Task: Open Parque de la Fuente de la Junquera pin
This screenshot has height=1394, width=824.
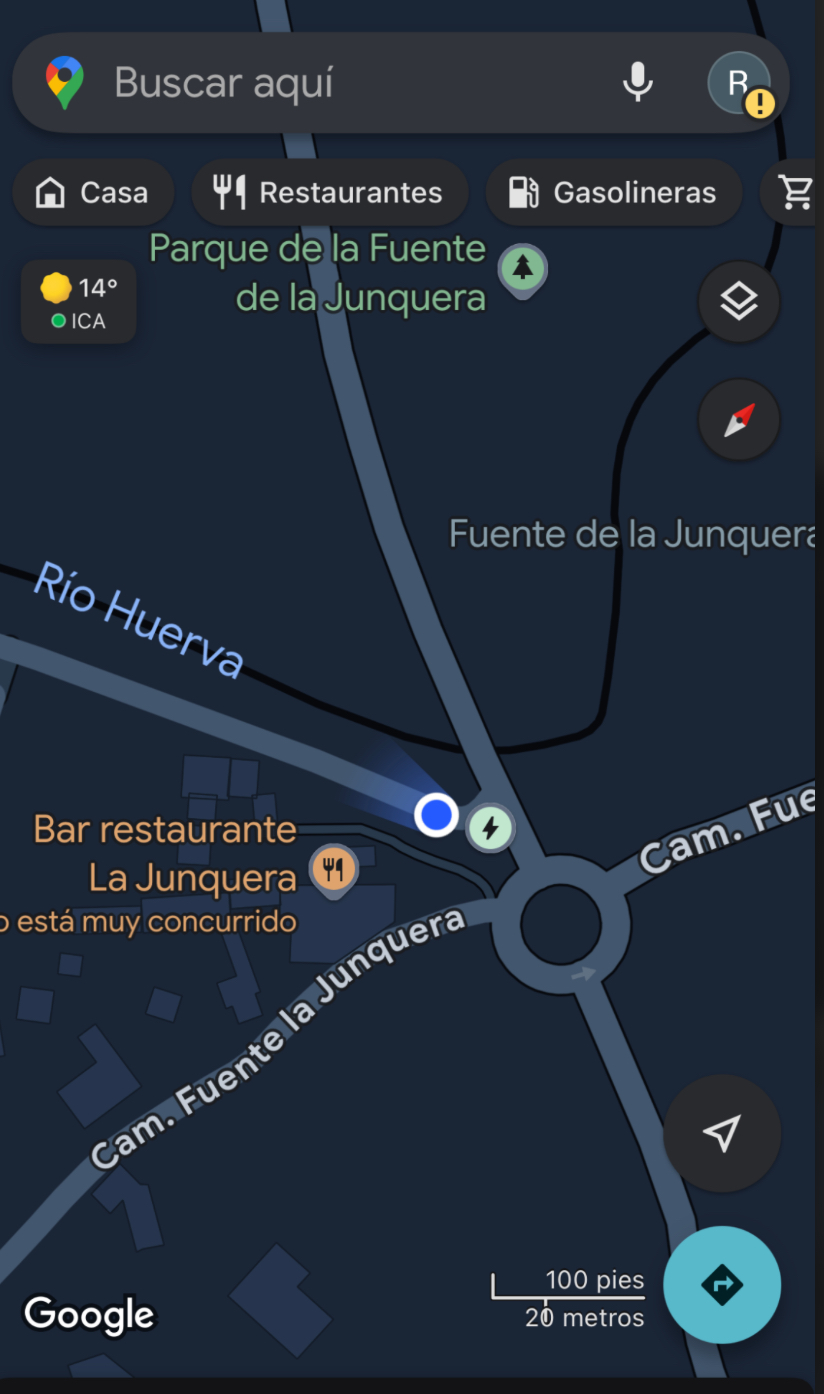Action: click(522, 268)
